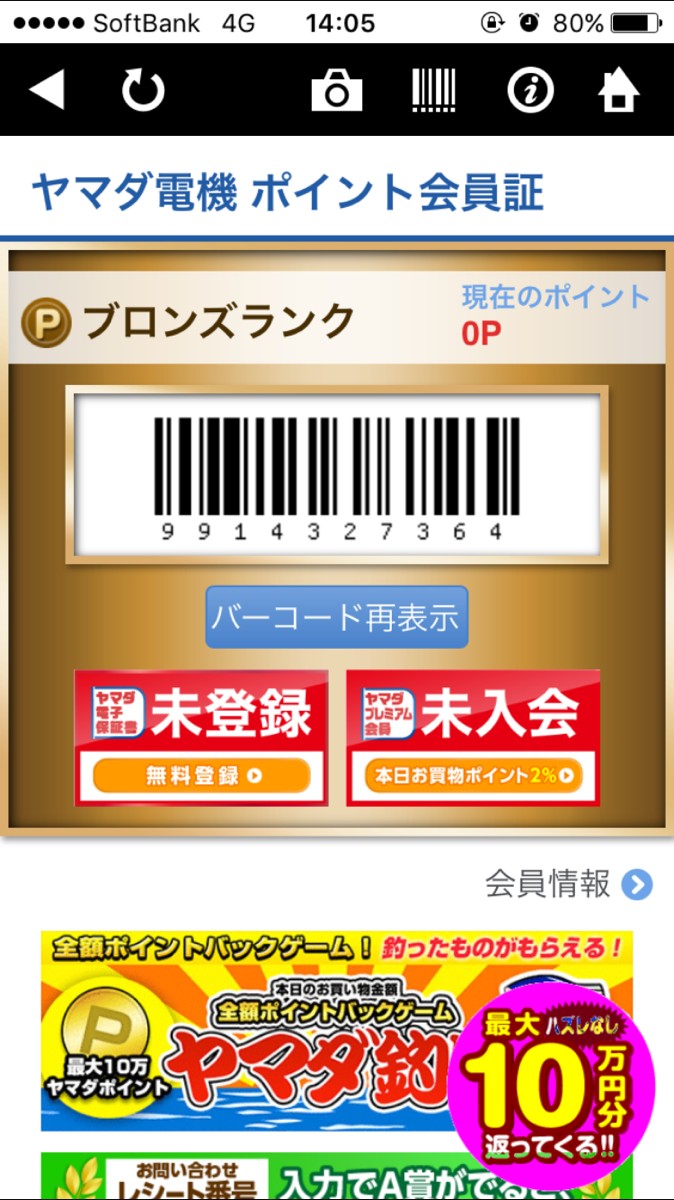674x1200 pixels.
Task: Open the 会員情報 link
Action: [568, 884]
